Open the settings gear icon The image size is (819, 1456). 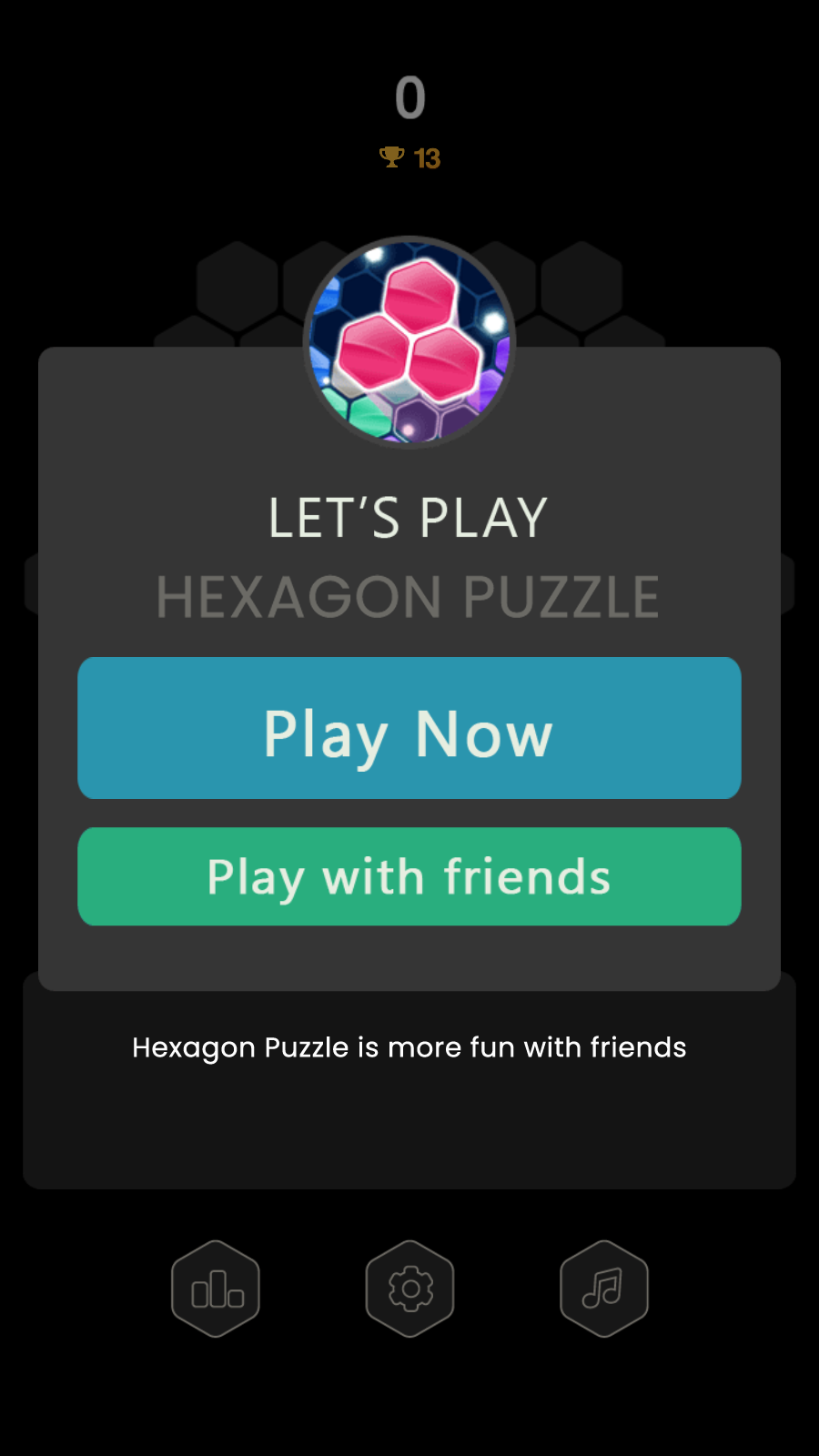[409, 1289]
